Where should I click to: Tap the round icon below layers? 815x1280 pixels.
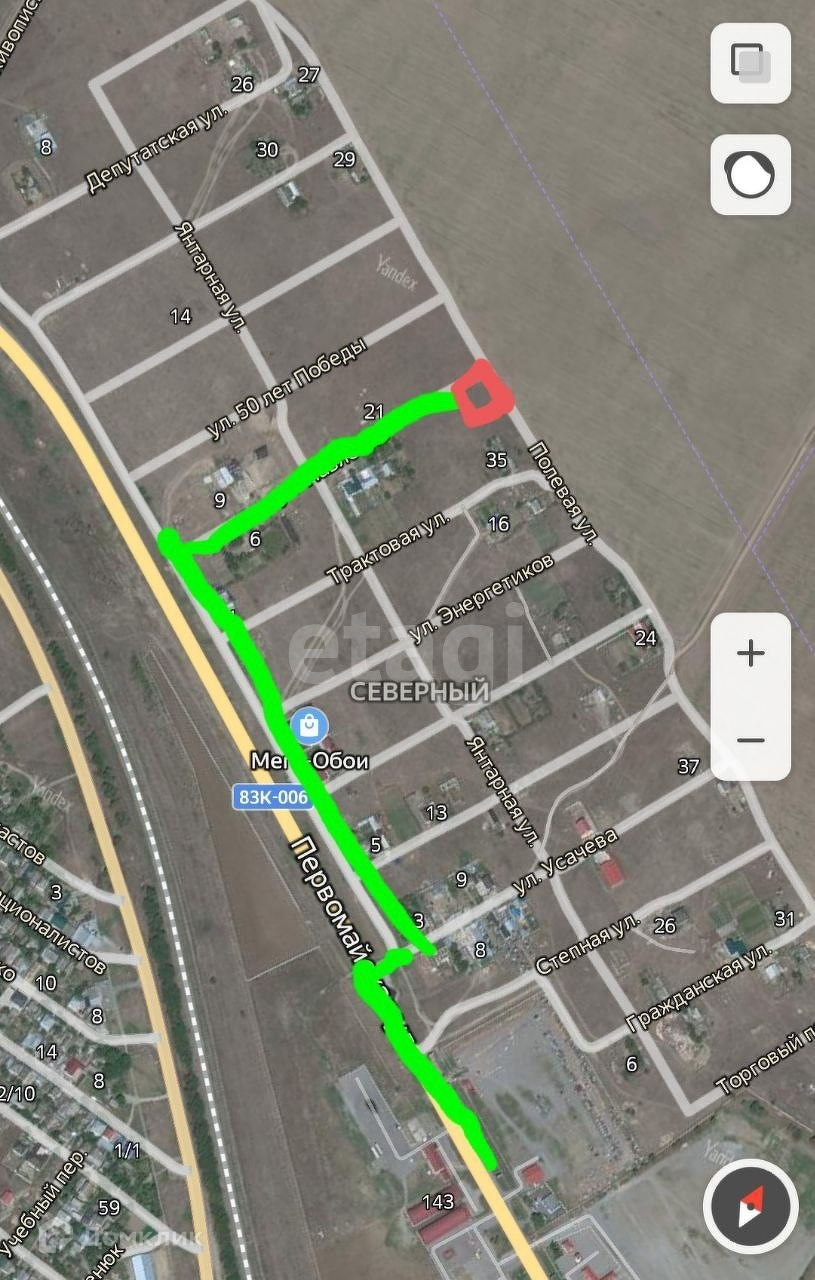click(750, 175)
